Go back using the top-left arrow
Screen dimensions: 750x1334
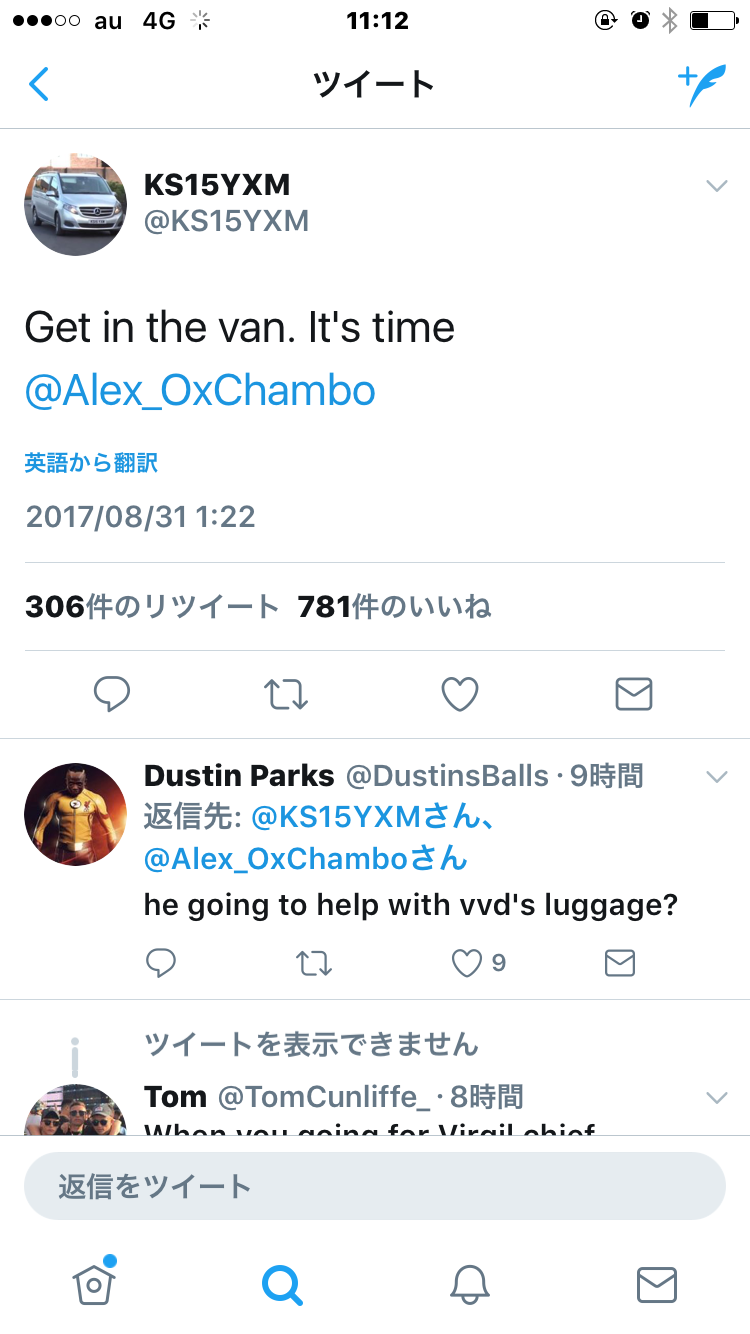tap(38, 84)
